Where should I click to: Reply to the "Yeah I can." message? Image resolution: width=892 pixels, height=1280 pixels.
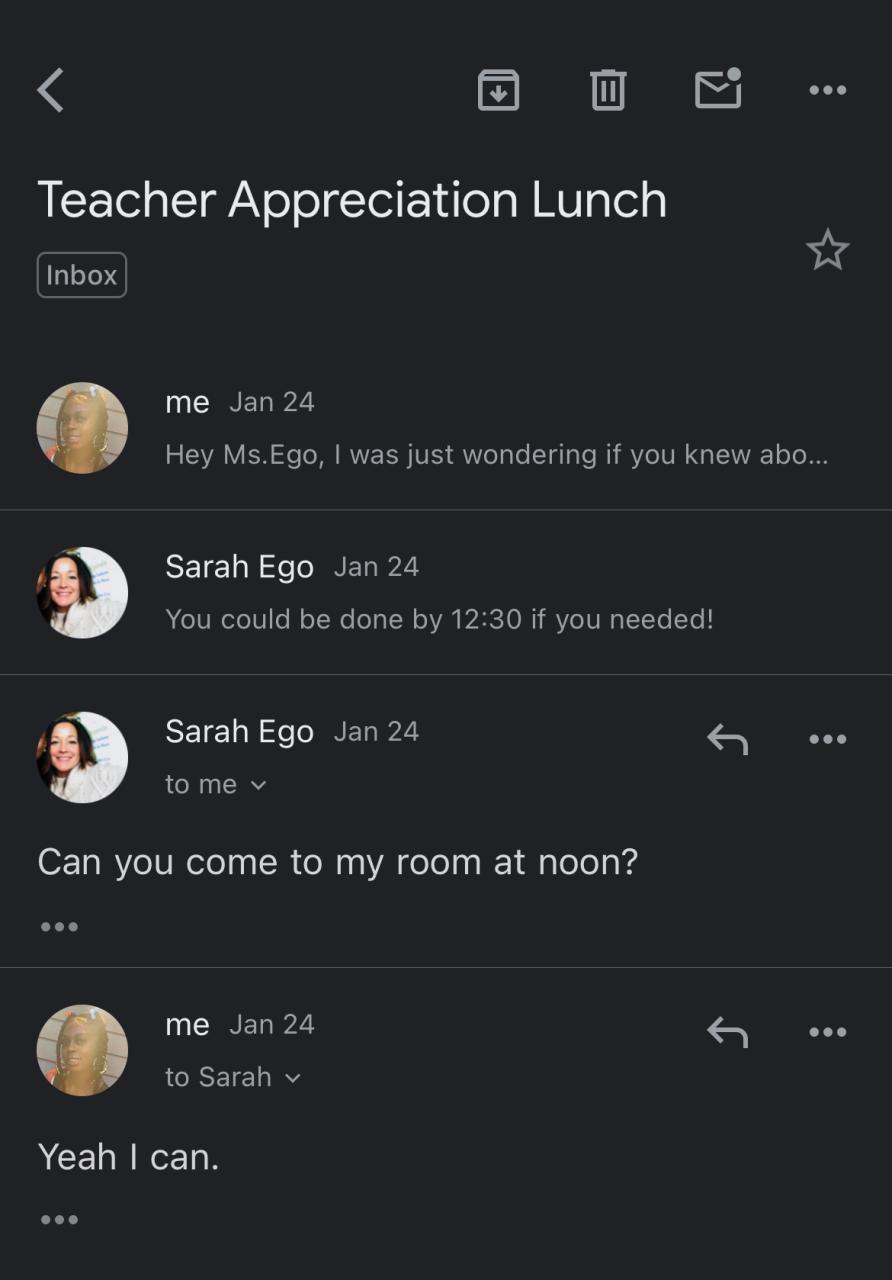(x=727, y=1032)
